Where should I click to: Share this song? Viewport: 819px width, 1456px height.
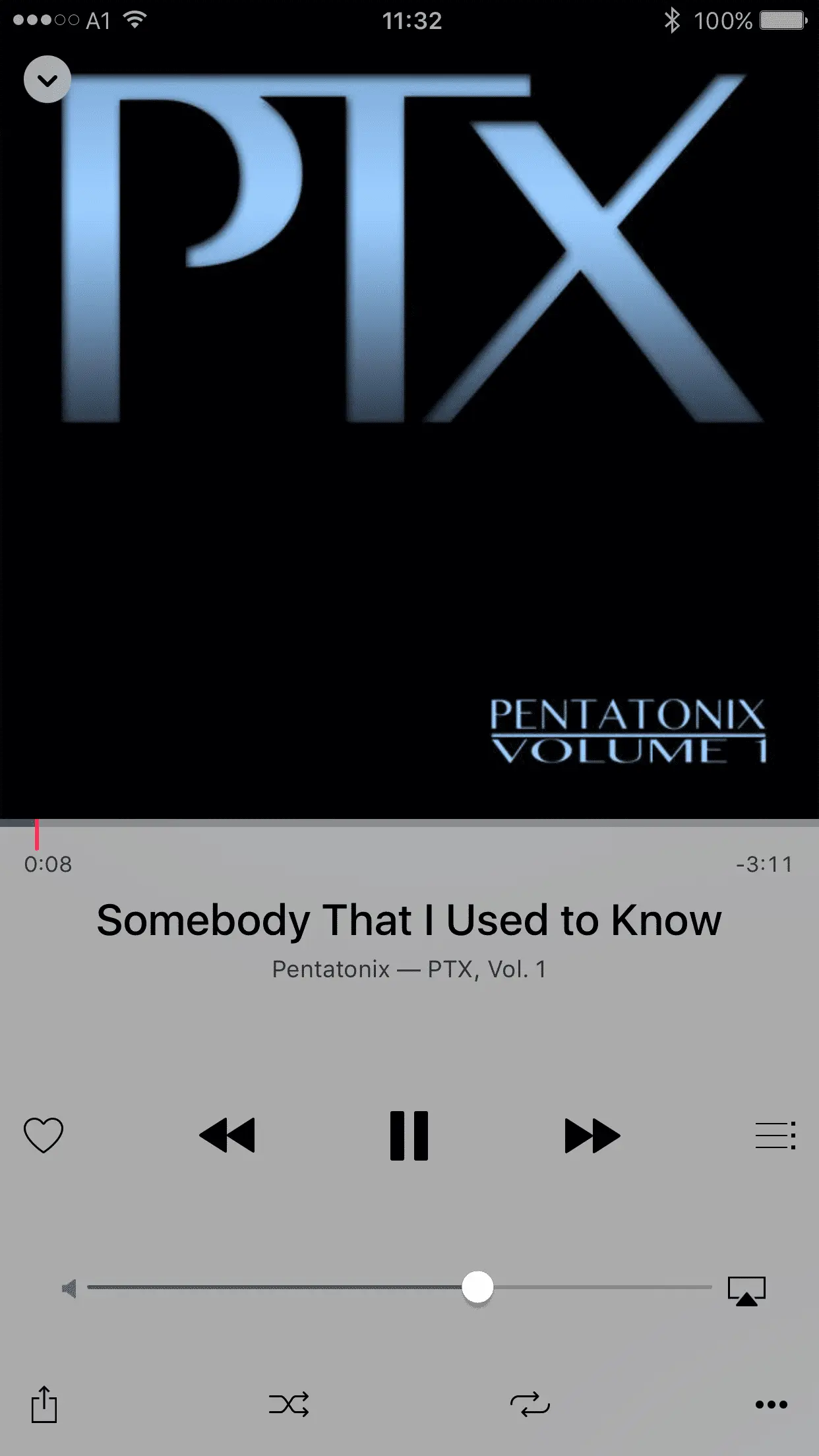coord(44,1404)
